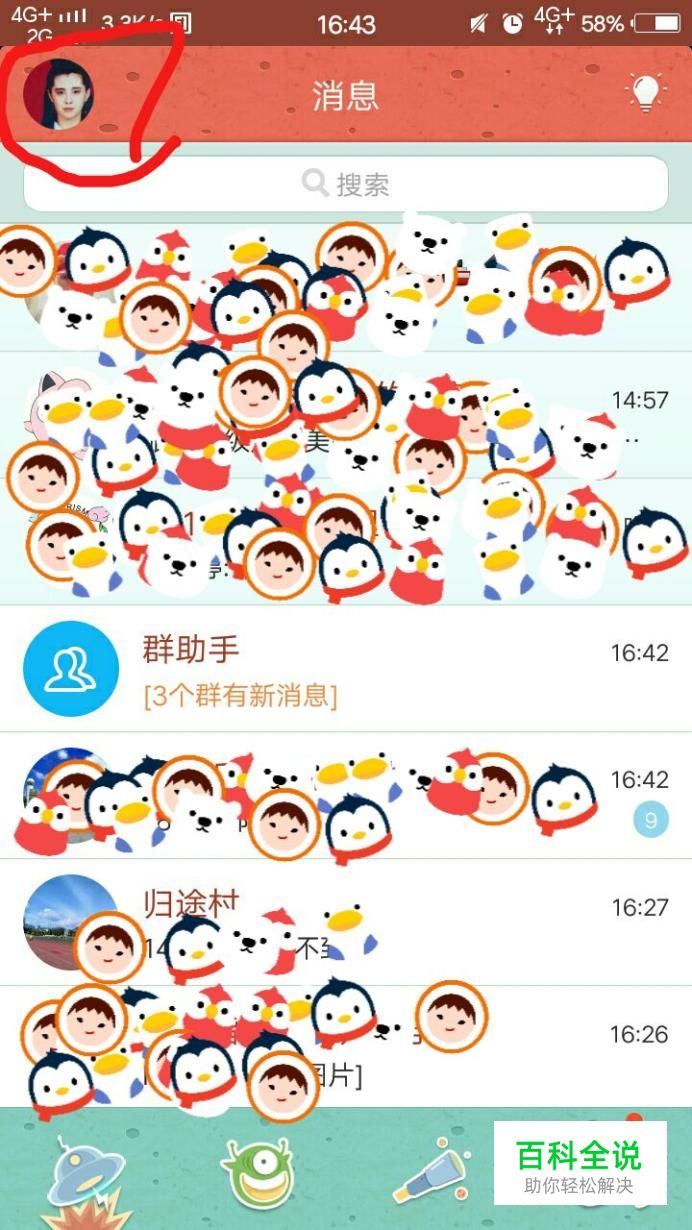The image size is (692, 1230).
Task: Open the chat last updated at 16:26
Action: (x=345, y=1045)
